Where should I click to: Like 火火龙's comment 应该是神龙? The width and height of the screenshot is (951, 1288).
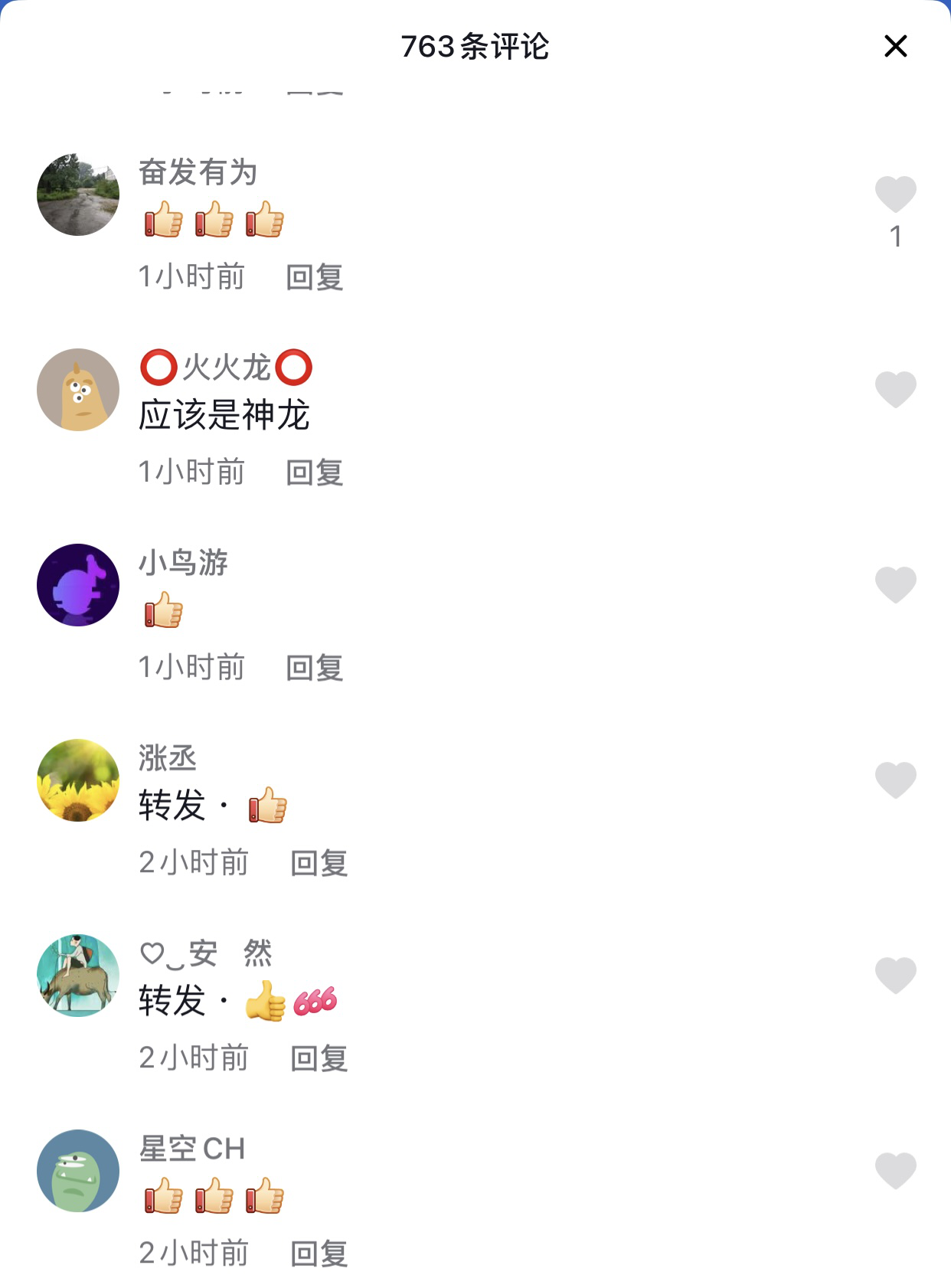895,389
